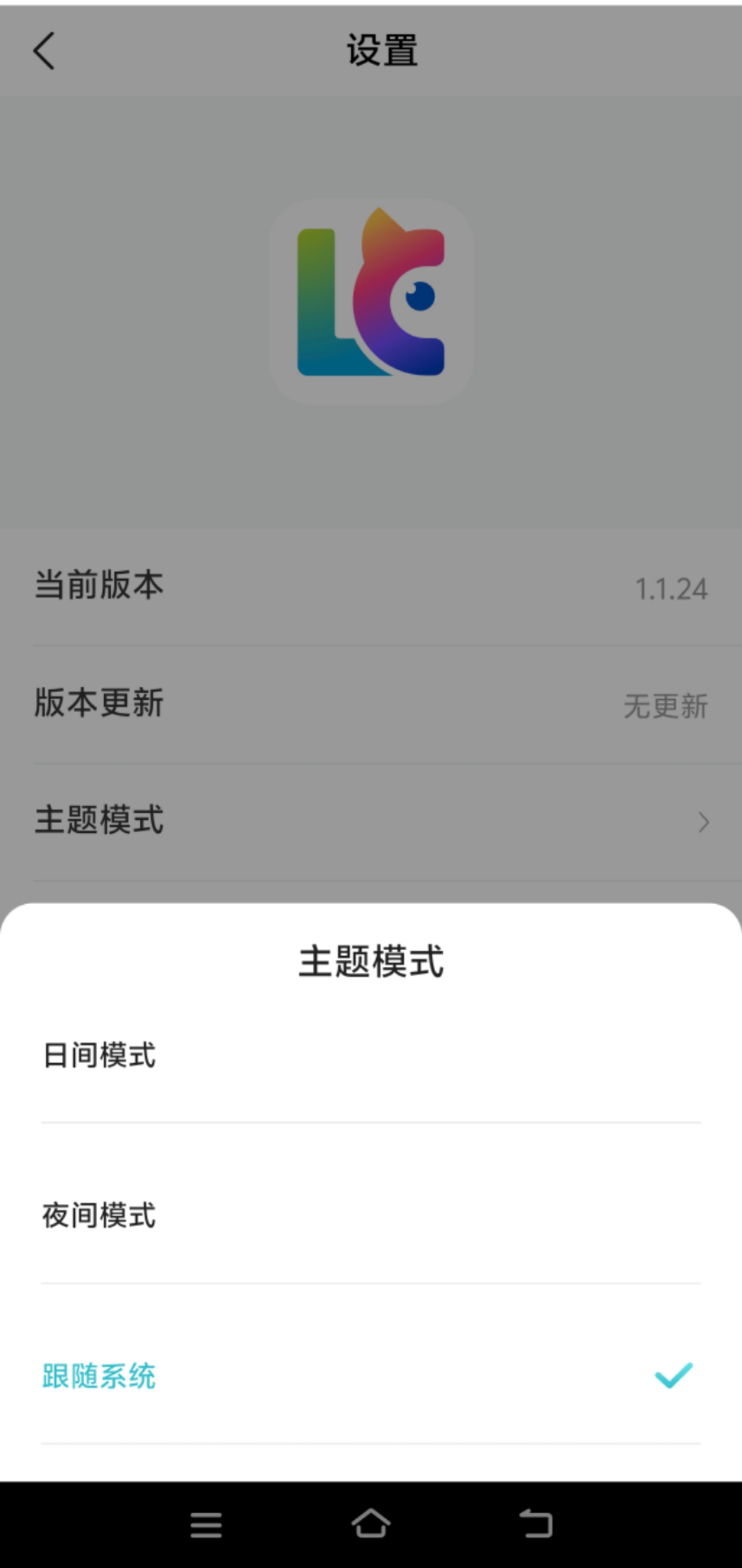The height and width of the screenshot is (1568, 742).
Task: Tap the system back button
Action: pyautogui.click(x=536, y=1524)
